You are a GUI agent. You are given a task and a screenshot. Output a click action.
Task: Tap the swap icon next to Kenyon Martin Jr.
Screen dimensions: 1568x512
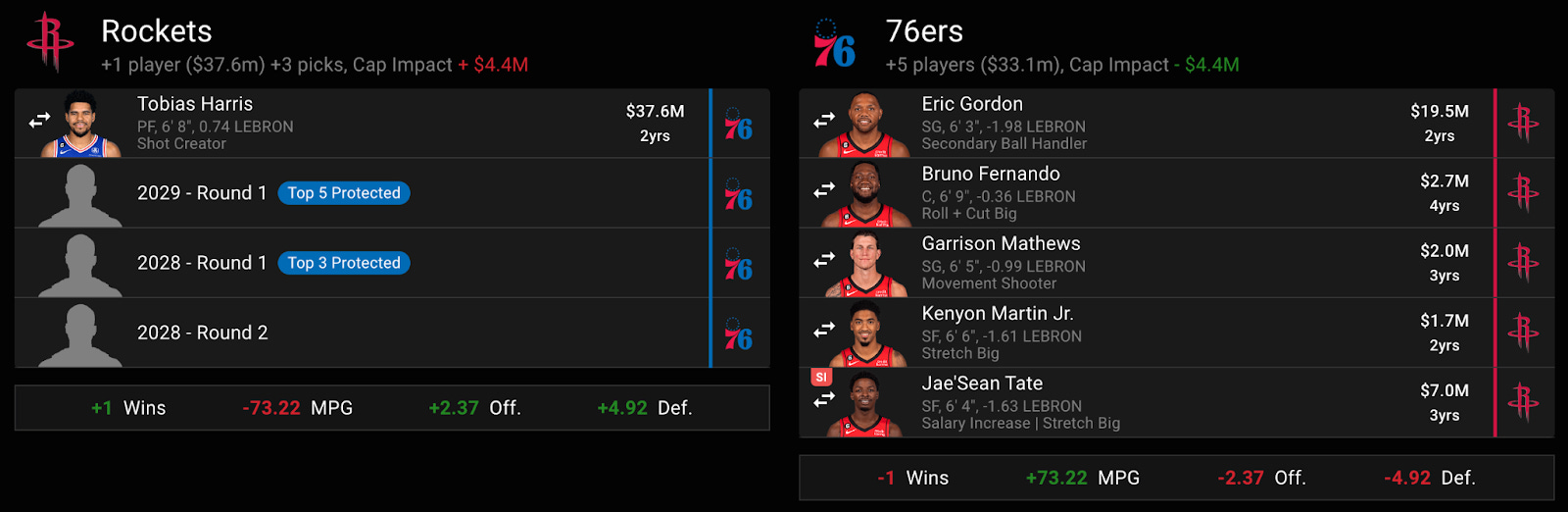pos(824,330)
